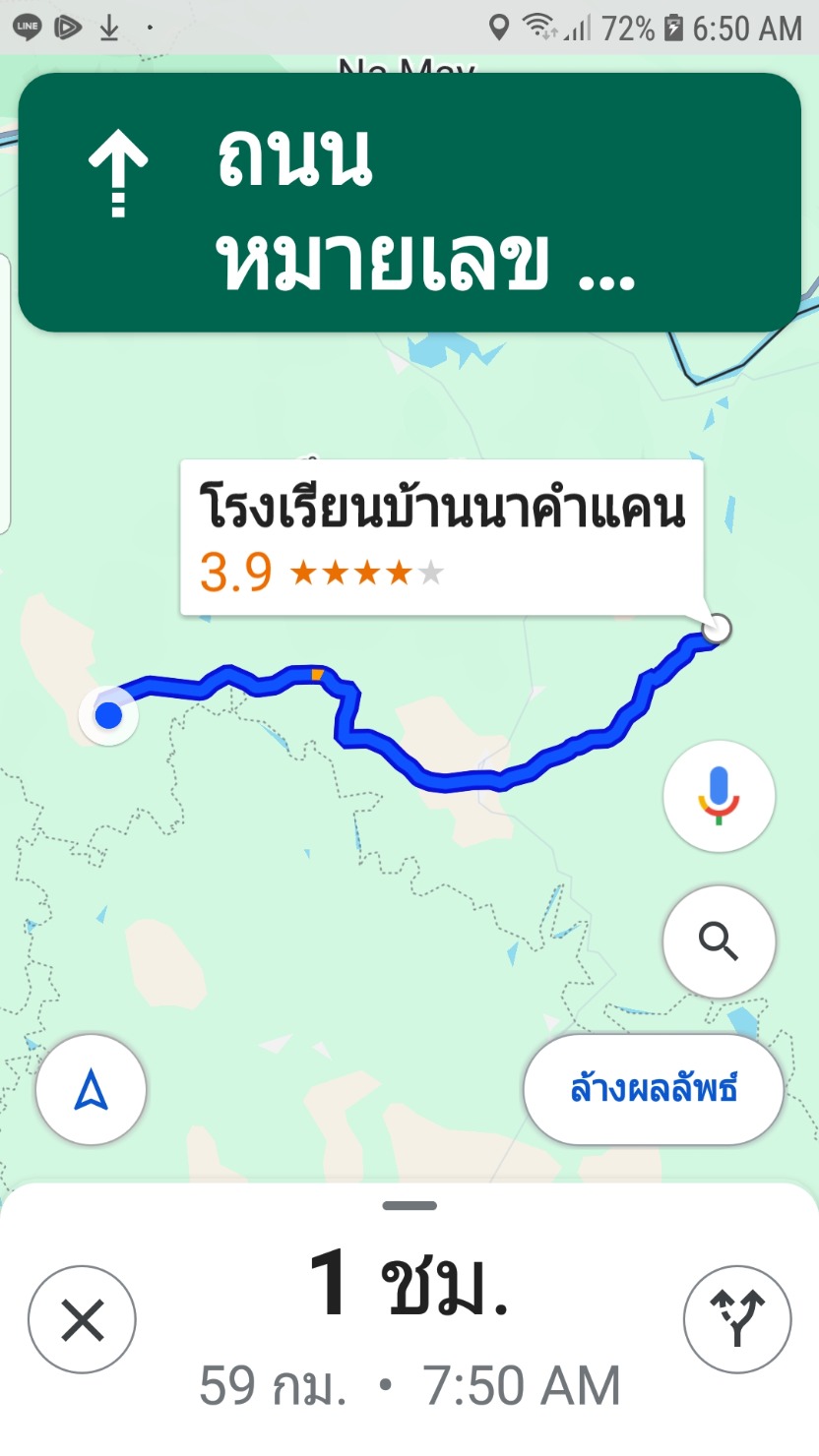Exit navigation with the X button
Screen dimensions: 819x1456
pos(82,1319)
